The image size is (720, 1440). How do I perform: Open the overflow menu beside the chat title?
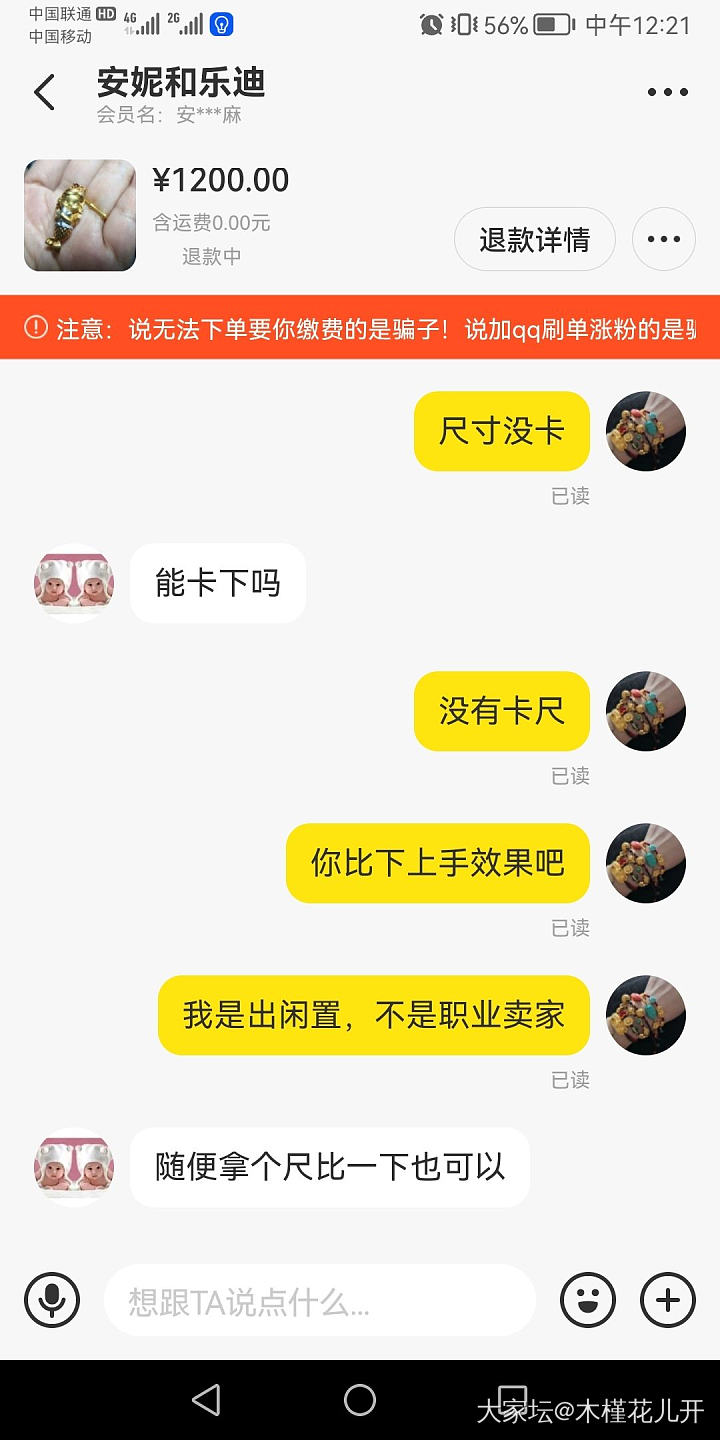point(667,92)
